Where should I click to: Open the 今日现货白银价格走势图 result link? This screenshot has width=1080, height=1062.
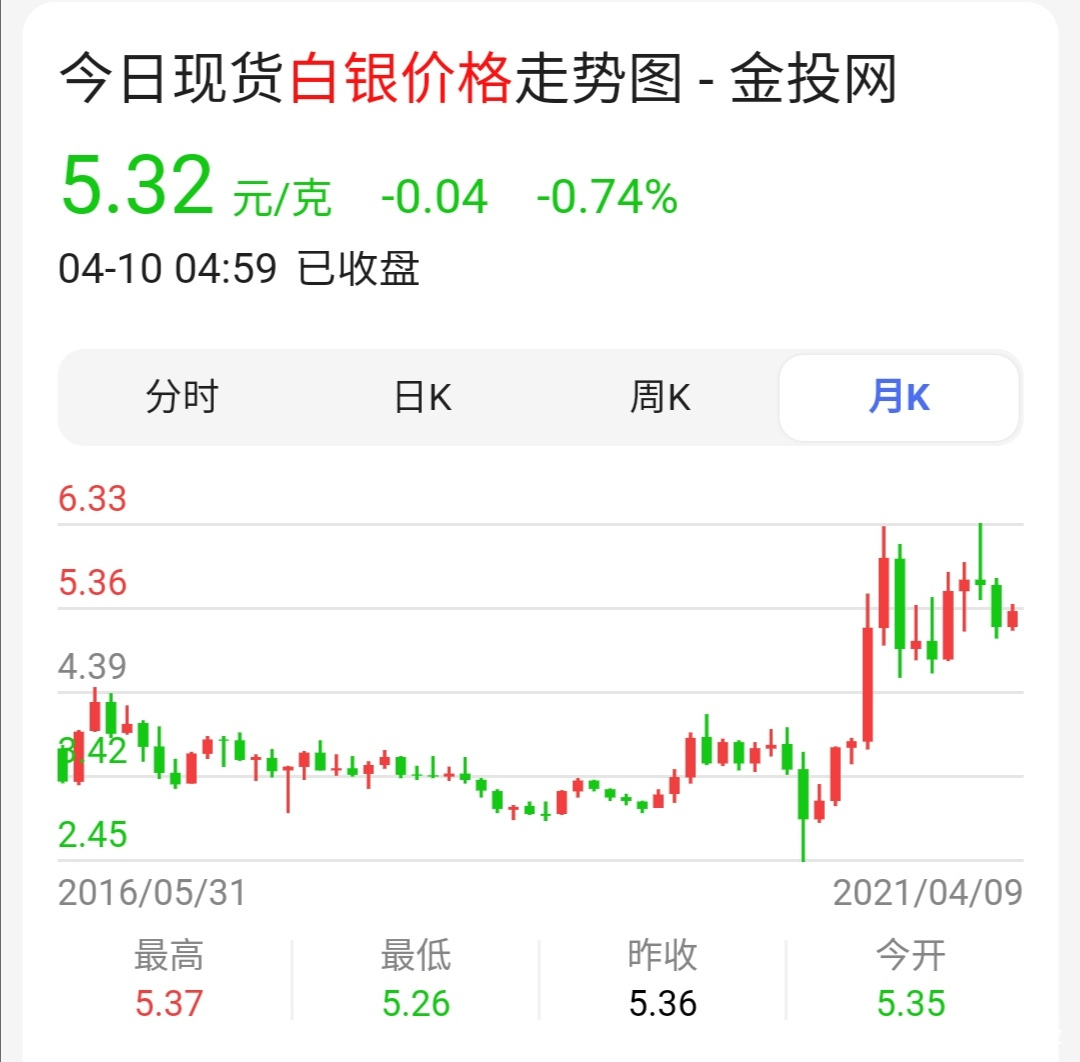pyautogui.click(x=478, y=80)
